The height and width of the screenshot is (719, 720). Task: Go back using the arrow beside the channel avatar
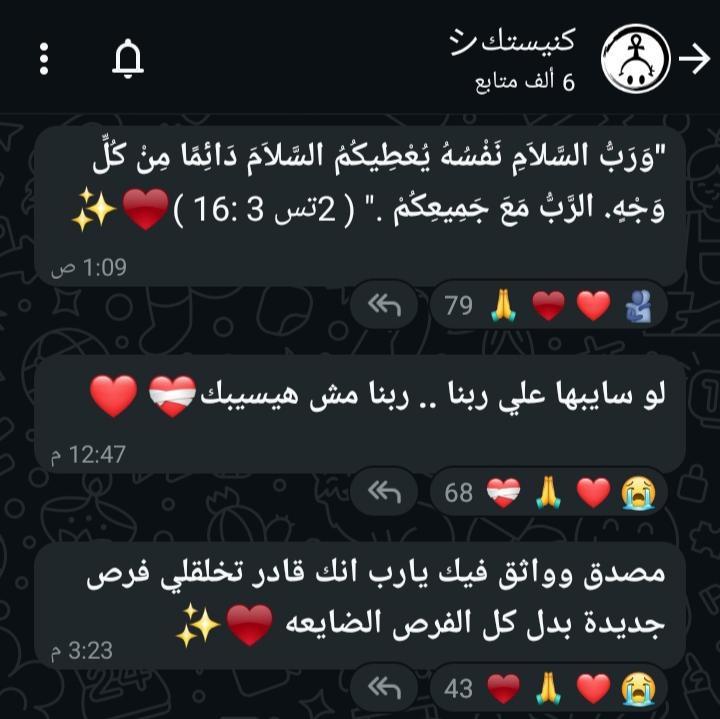(x=693, y=61)
